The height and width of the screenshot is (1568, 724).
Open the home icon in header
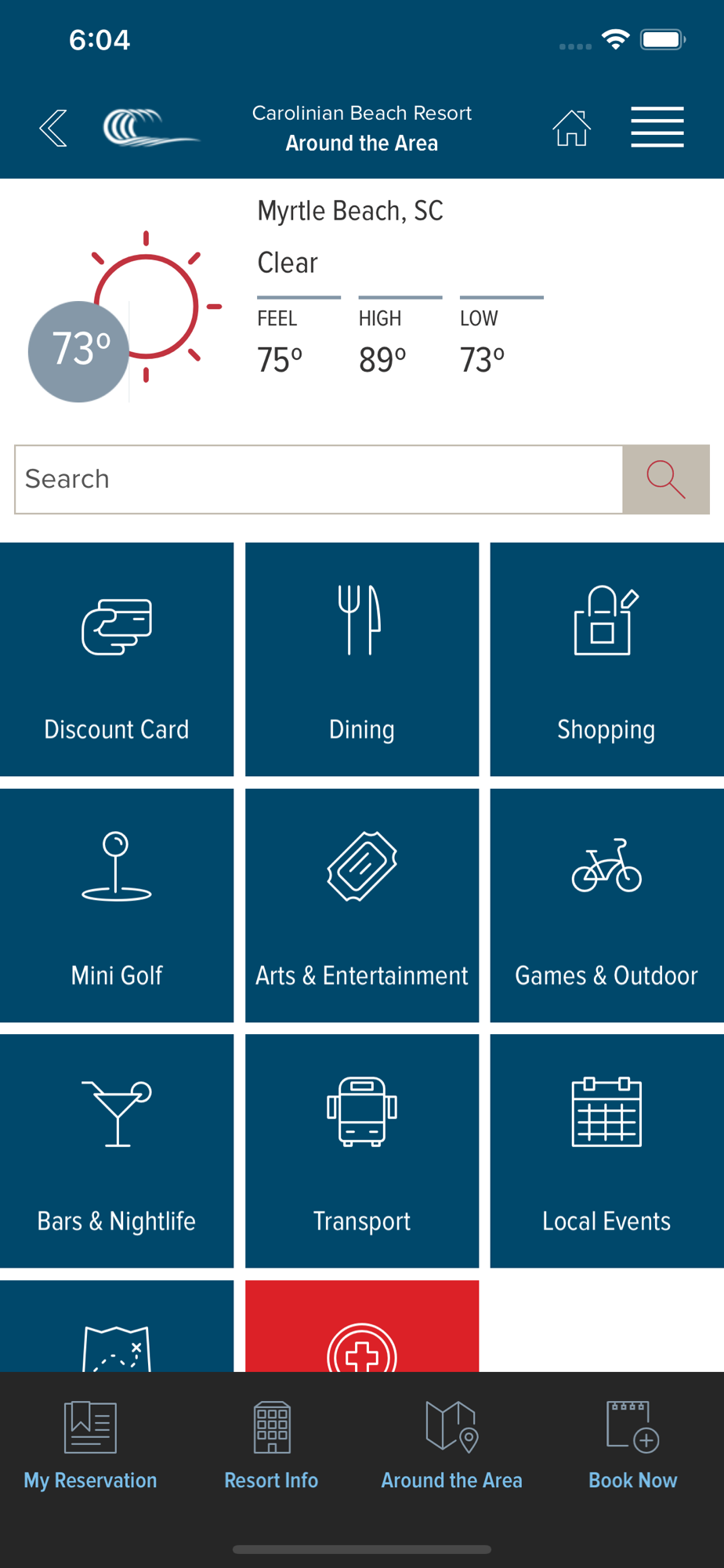571,128
